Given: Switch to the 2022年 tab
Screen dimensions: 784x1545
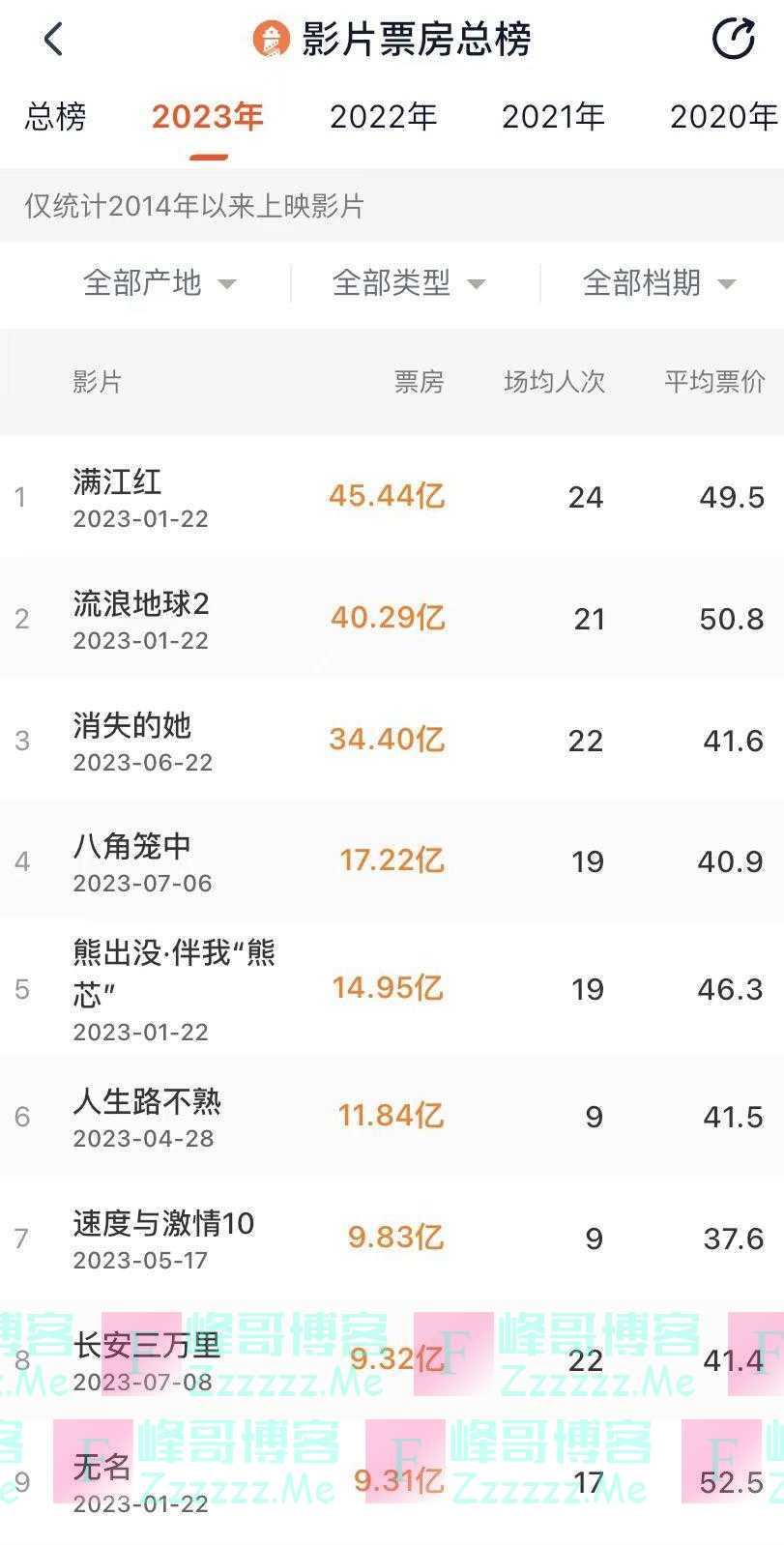Looking at the screenshot, I should 384,117.
